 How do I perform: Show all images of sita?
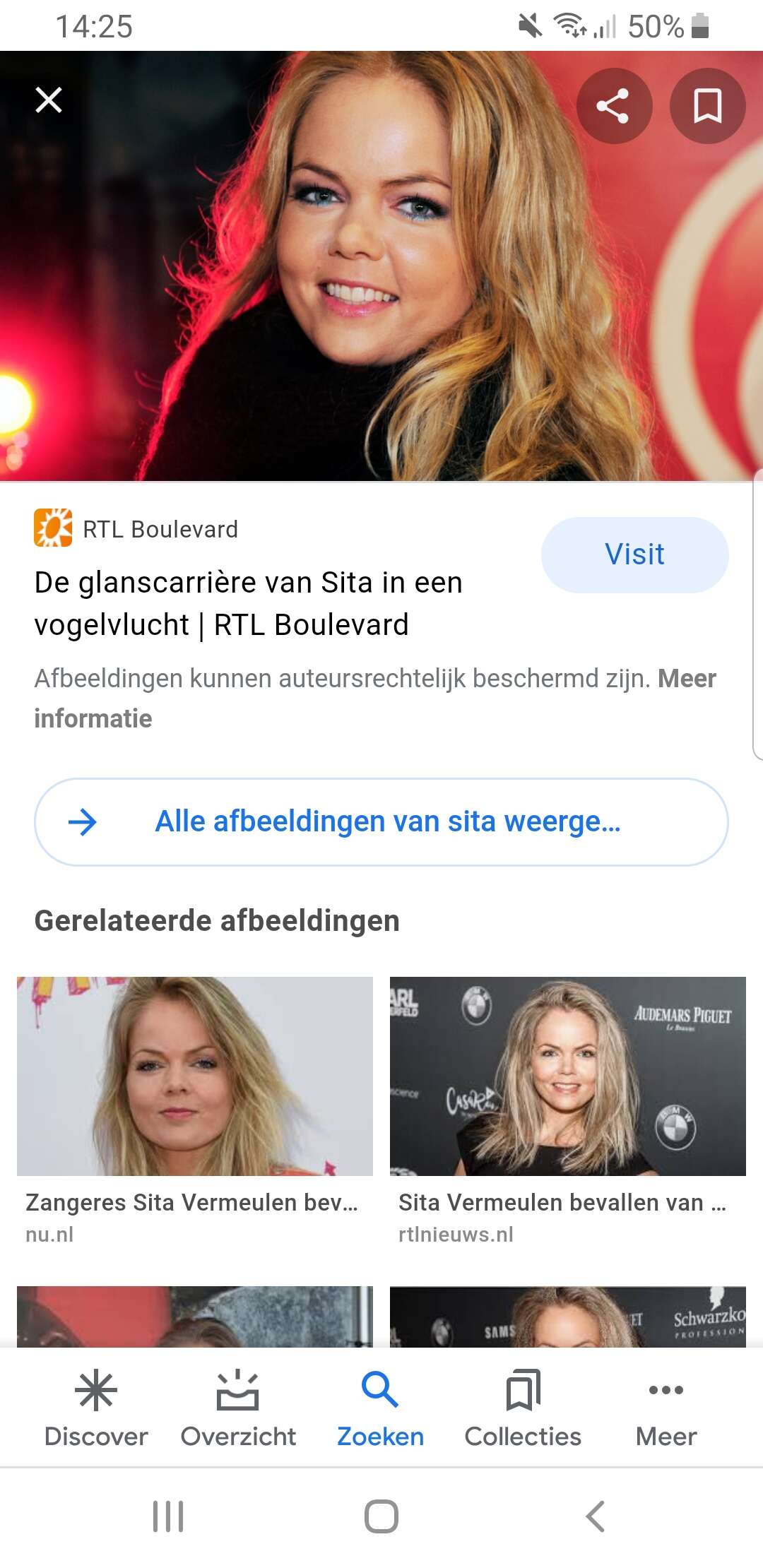(x=381, y=821)
